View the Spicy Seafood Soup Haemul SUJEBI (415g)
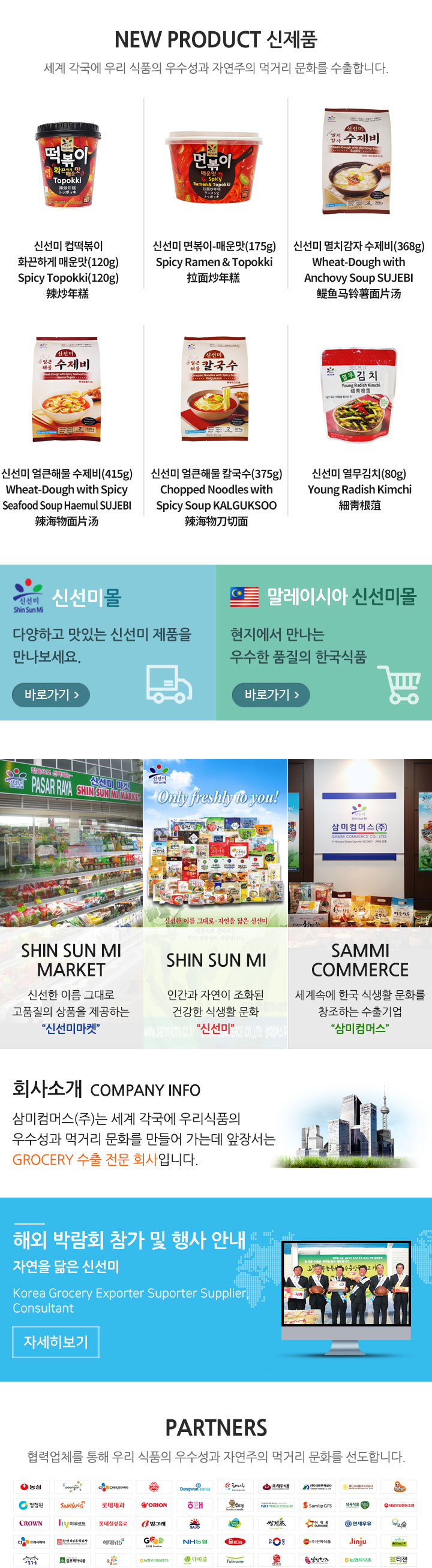The image size is (432, 1568). pyautogui.click(x=67, y=390)
